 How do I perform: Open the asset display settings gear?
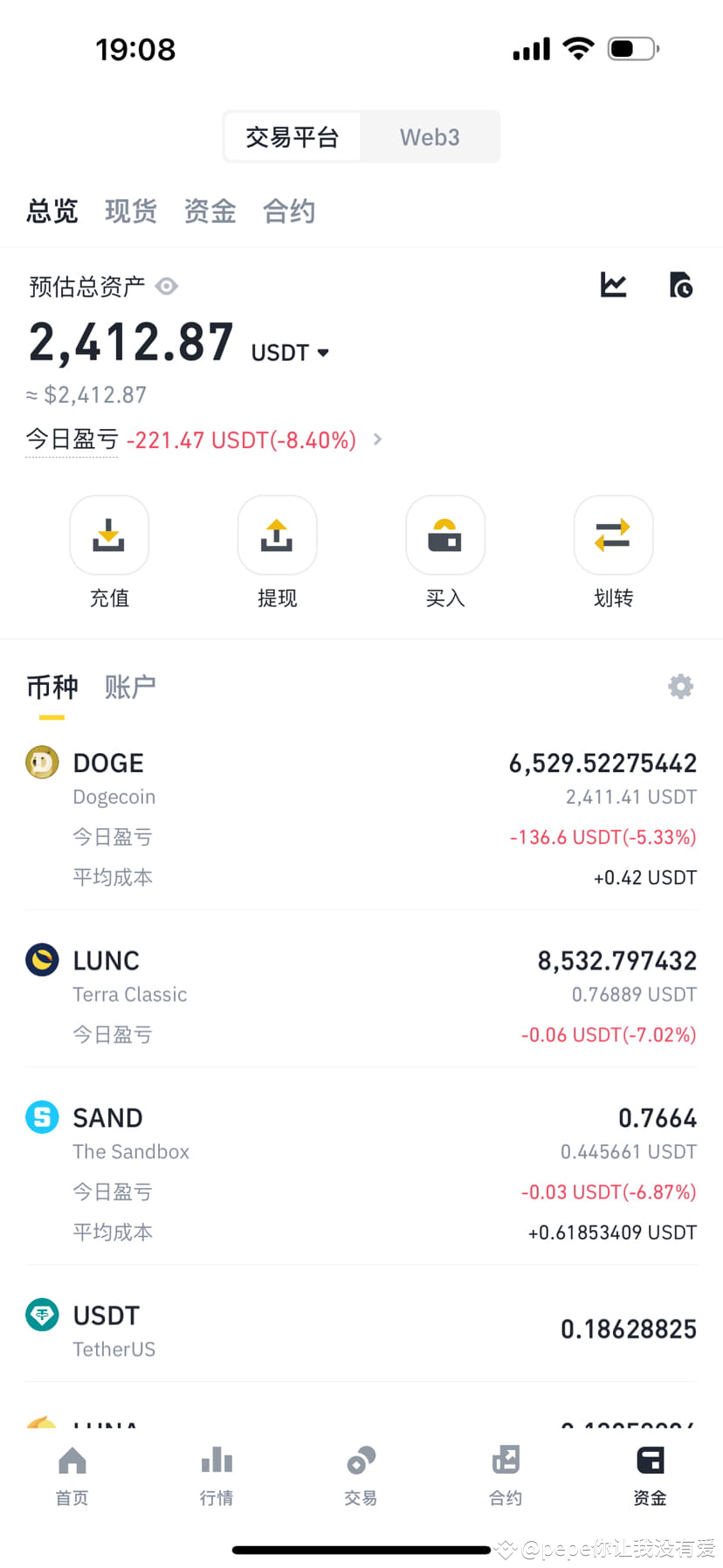pos(680,687)
